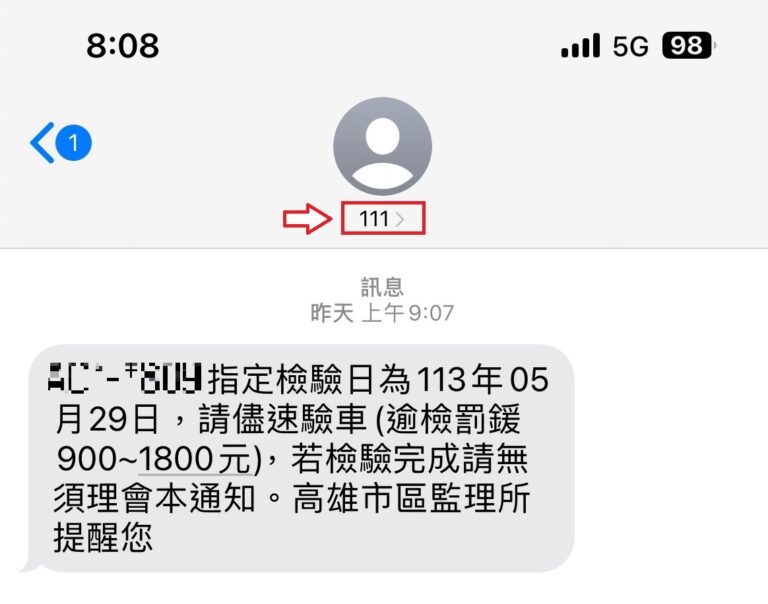The width and height of the screenshot is (768, 604).
Task: Tap the sender's profile avatar
Action: click(382, 146)
